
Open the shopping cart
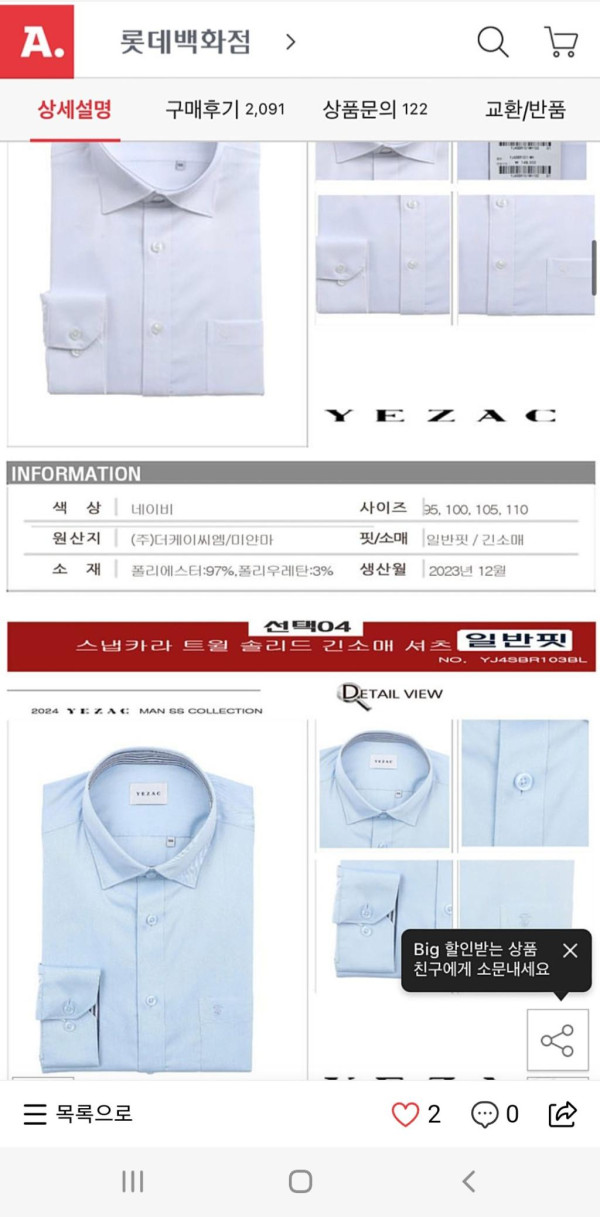(x=560, y=42)
